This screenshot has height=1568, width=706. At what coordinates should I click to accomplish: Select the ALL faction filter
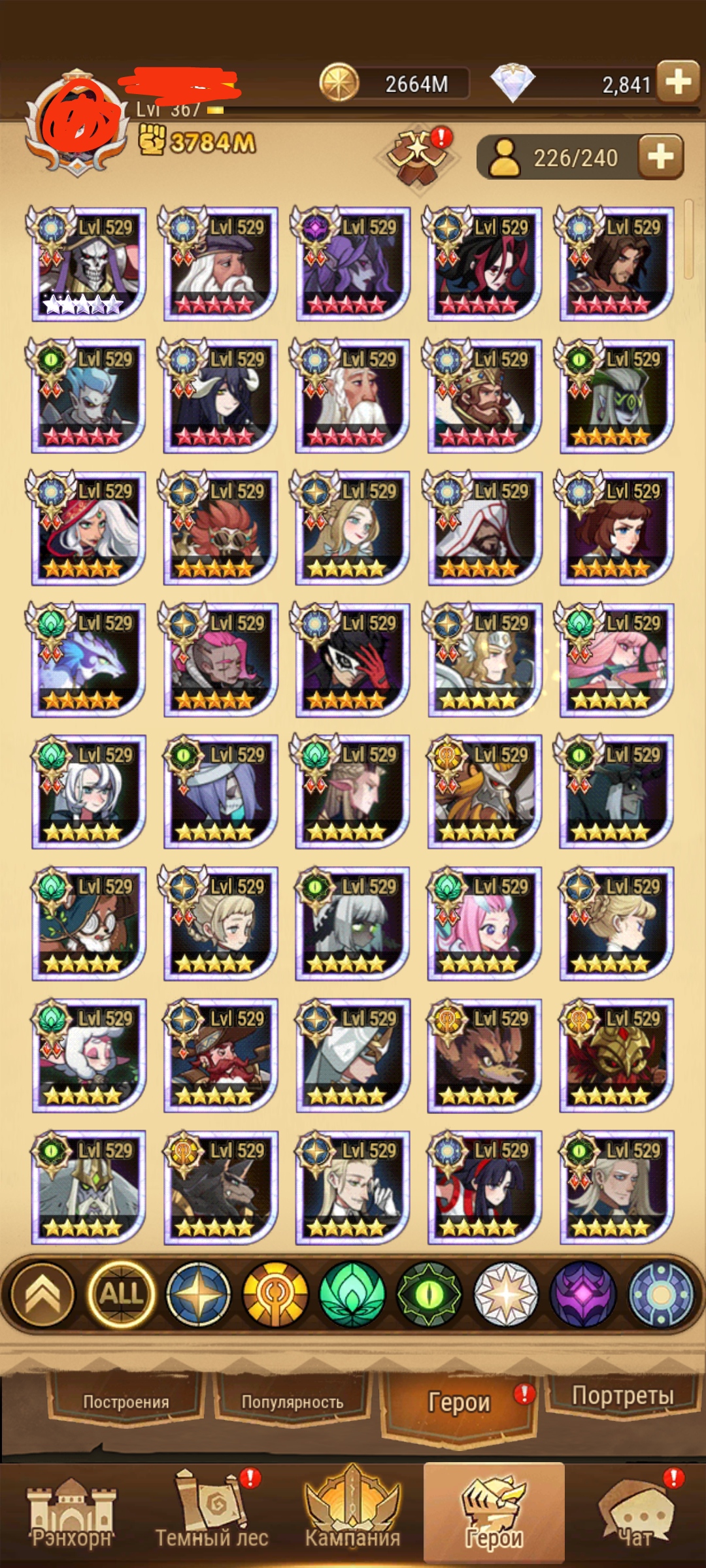(x=121, y=1294)
